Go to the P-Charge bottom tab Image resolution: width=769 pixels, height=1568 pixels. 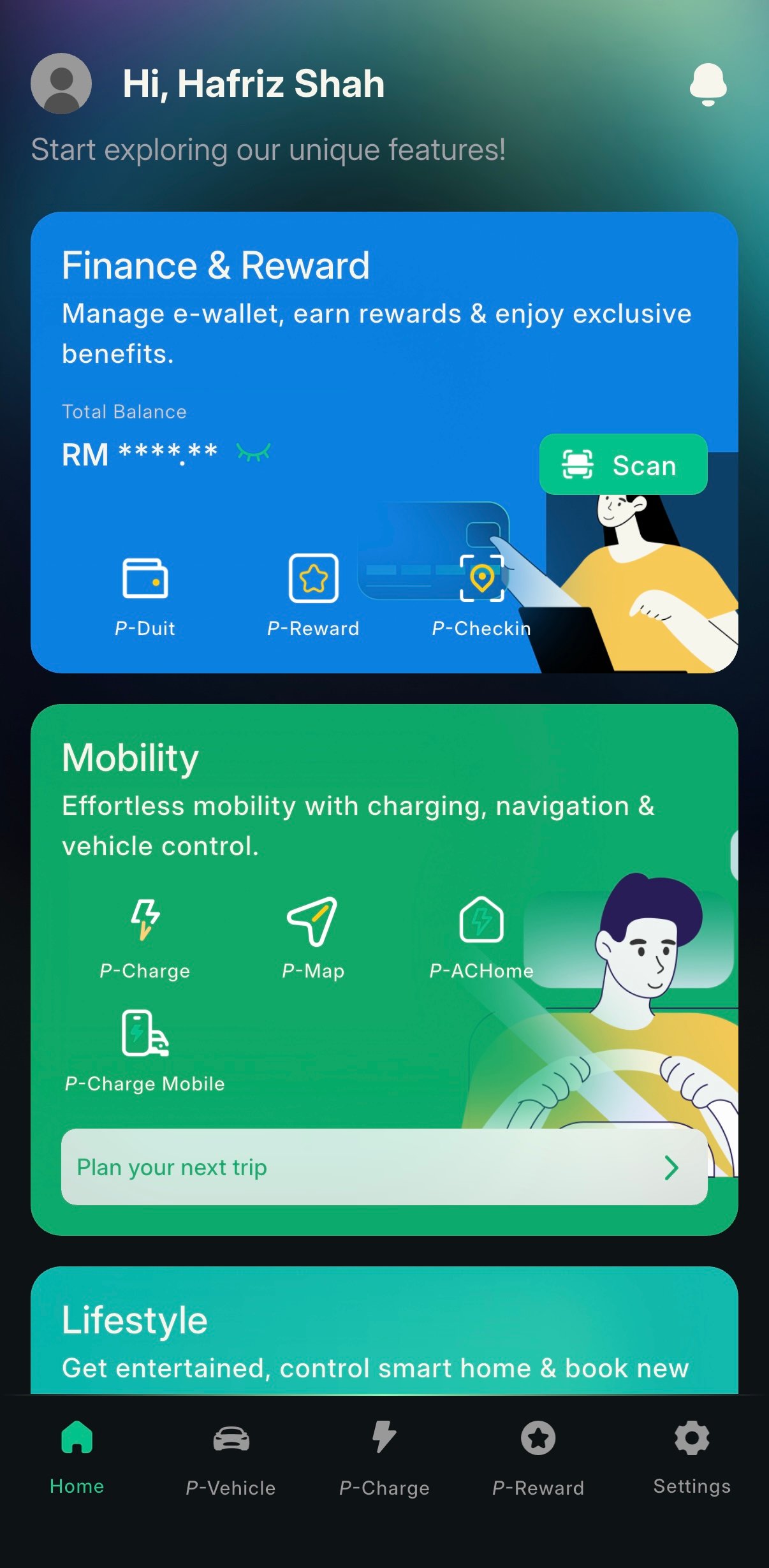[384, 1457]
